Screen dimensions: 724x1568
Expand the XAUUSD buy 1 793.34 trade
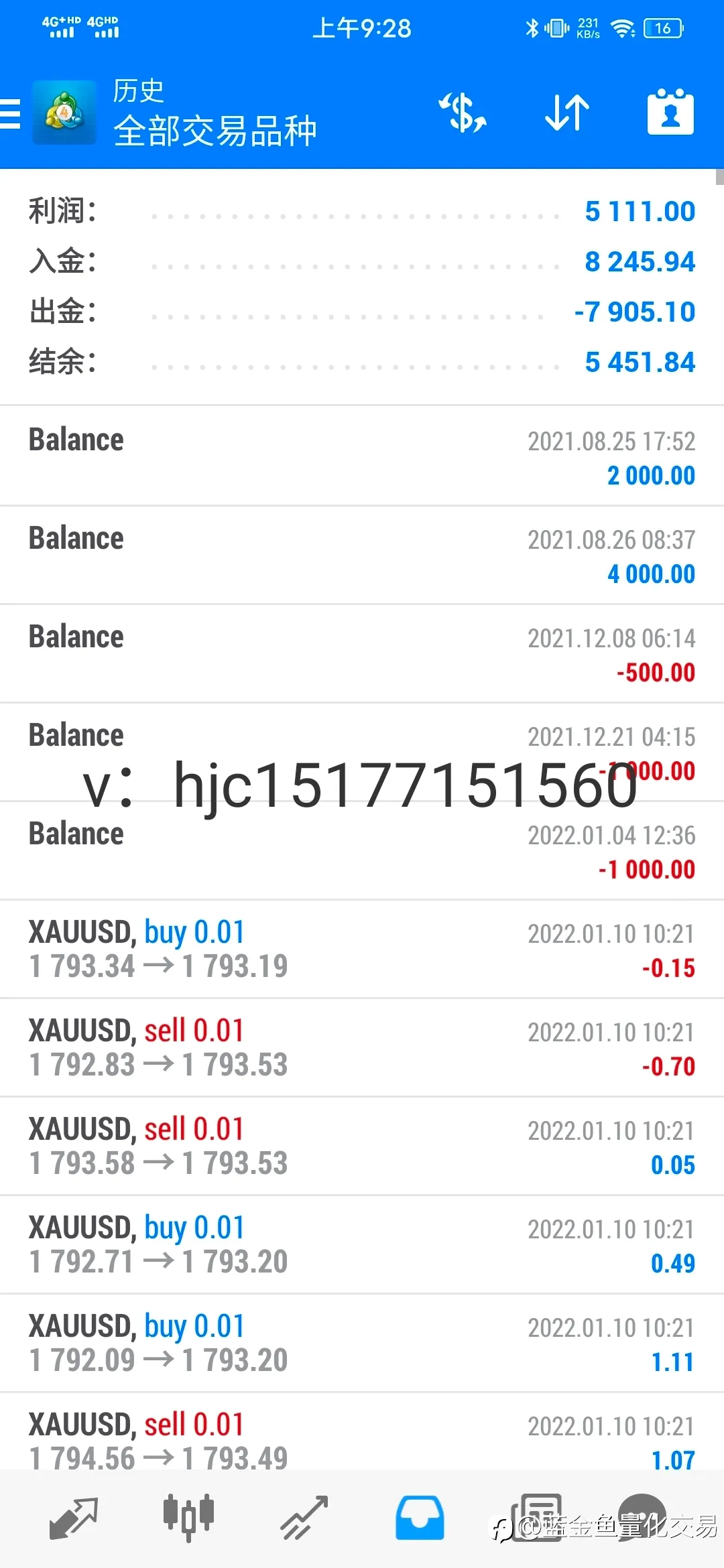[x=362, y=949]
